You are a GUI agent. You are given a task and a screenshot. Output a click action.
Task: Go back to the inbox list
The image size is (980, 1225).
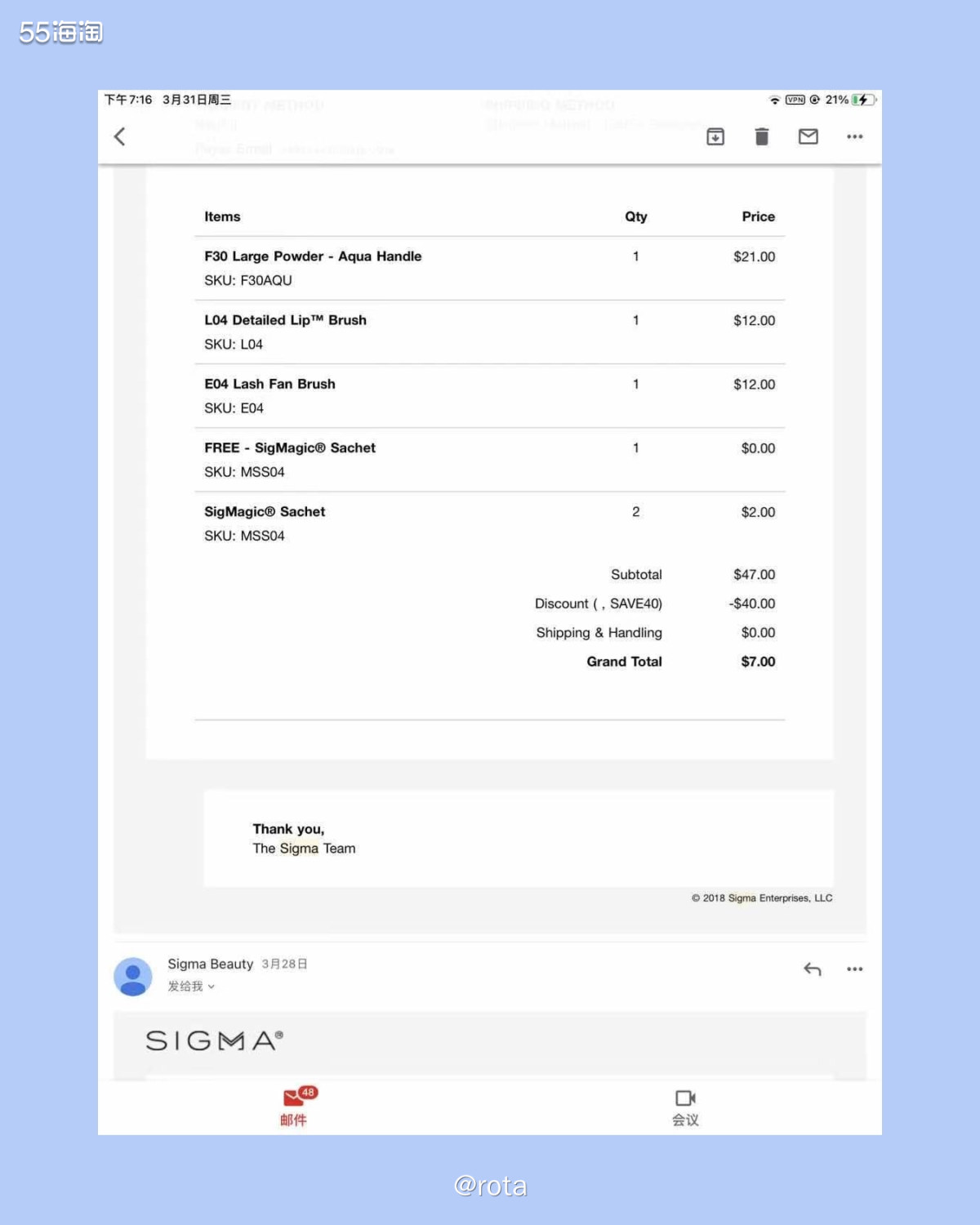pos(120,136)
